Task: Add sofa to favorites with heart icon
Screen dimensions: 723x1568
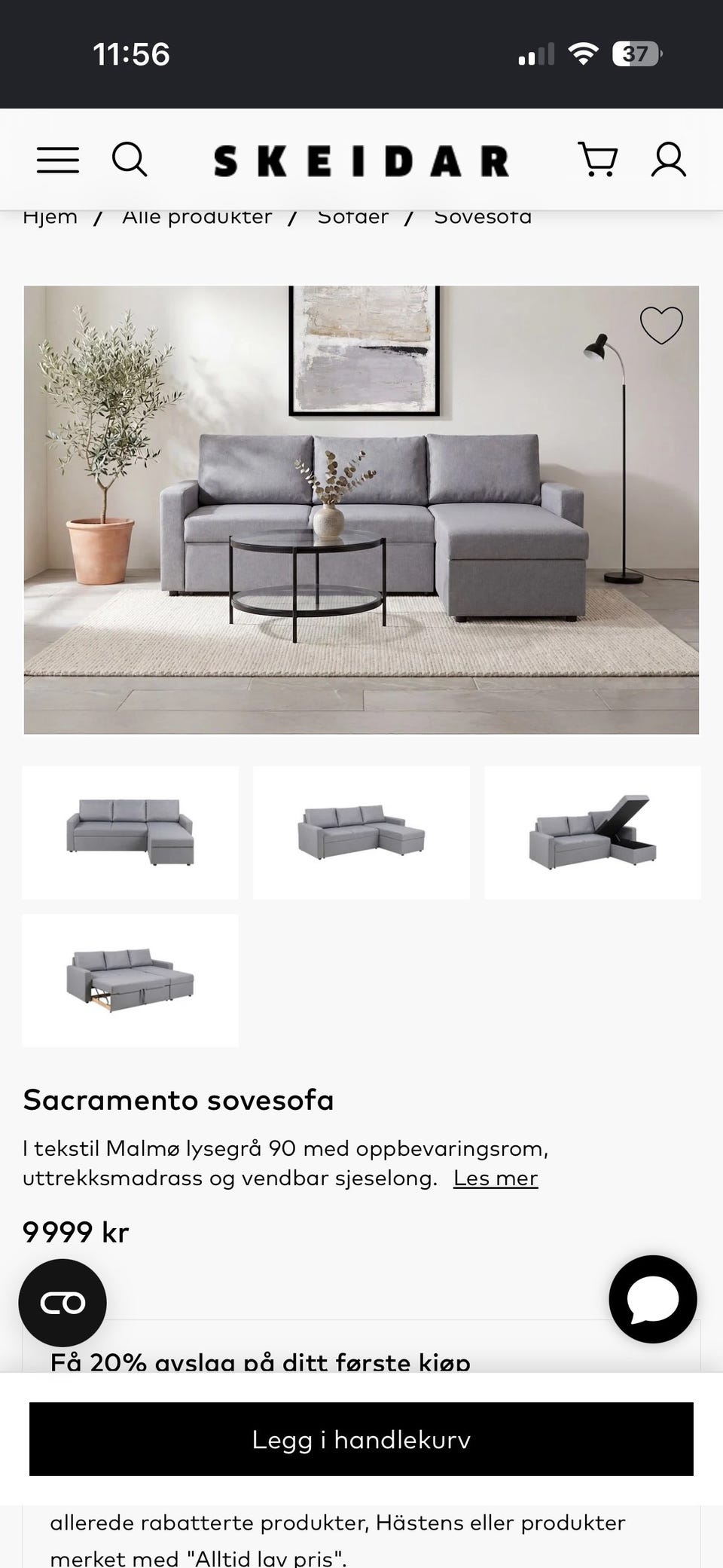Action: [661, 326]
